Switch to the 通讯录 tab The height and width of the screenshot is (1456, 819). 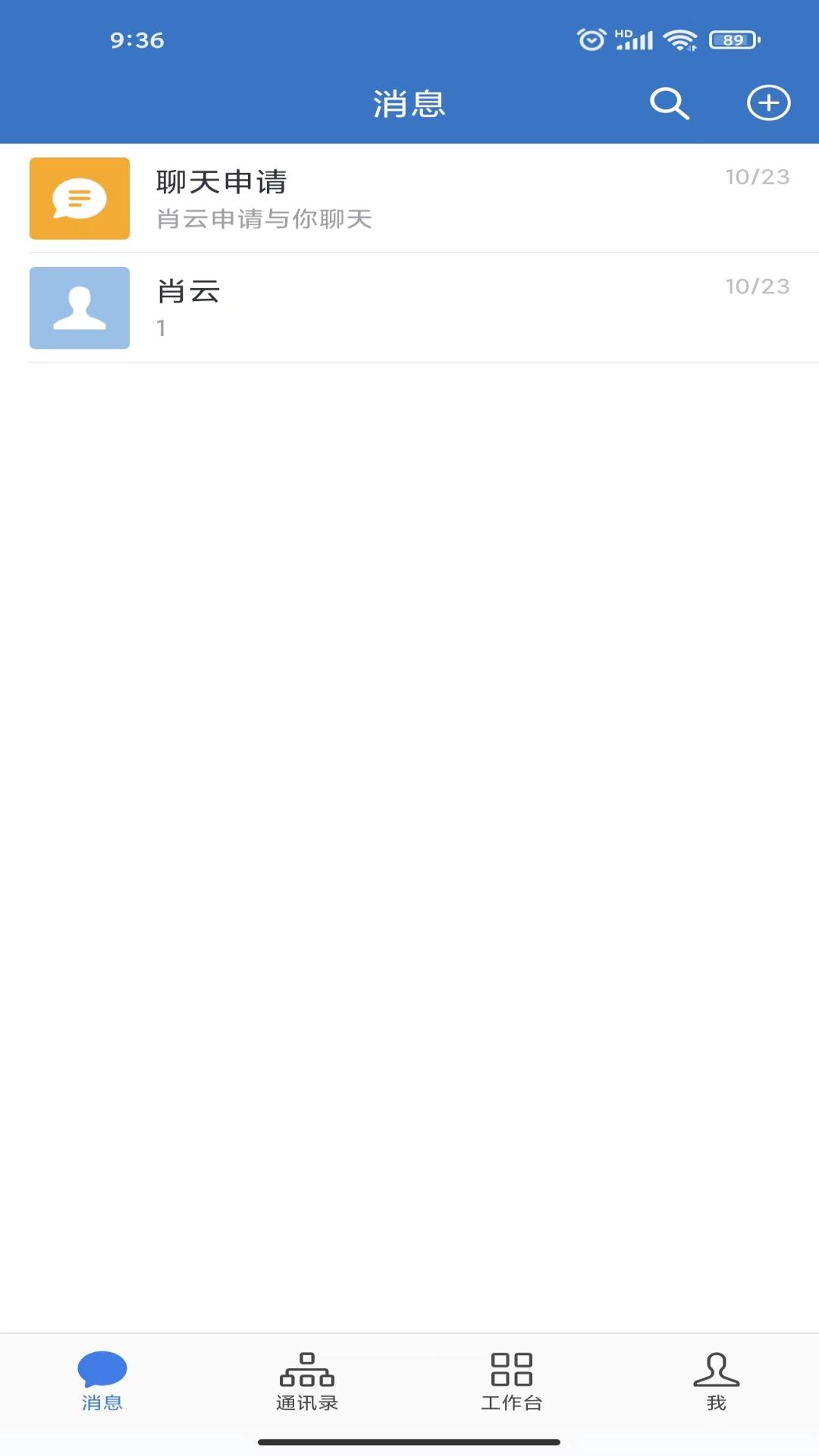[x=307, y=1380]
